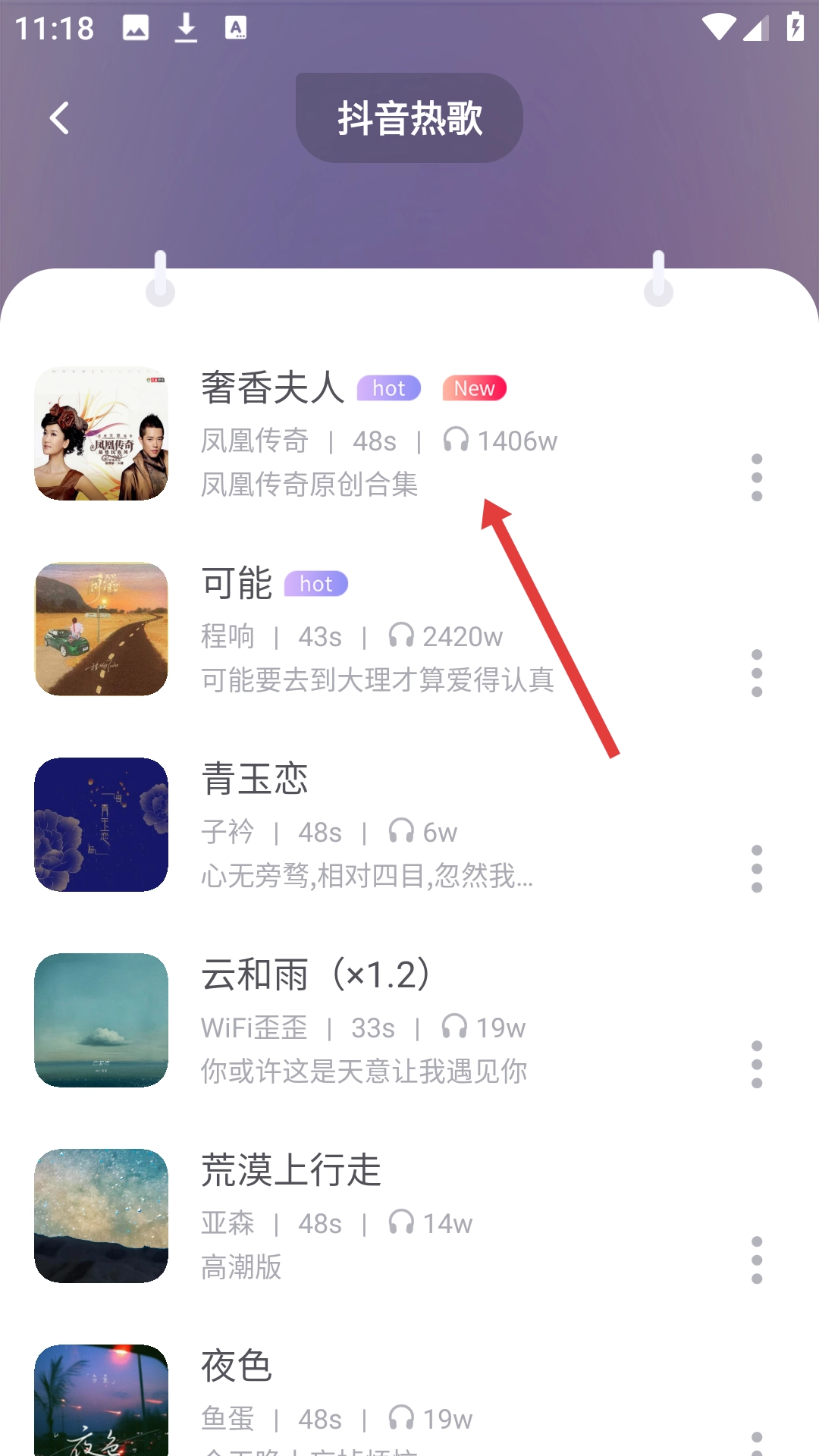Open more options for 青玉恋

pos(756,869)
